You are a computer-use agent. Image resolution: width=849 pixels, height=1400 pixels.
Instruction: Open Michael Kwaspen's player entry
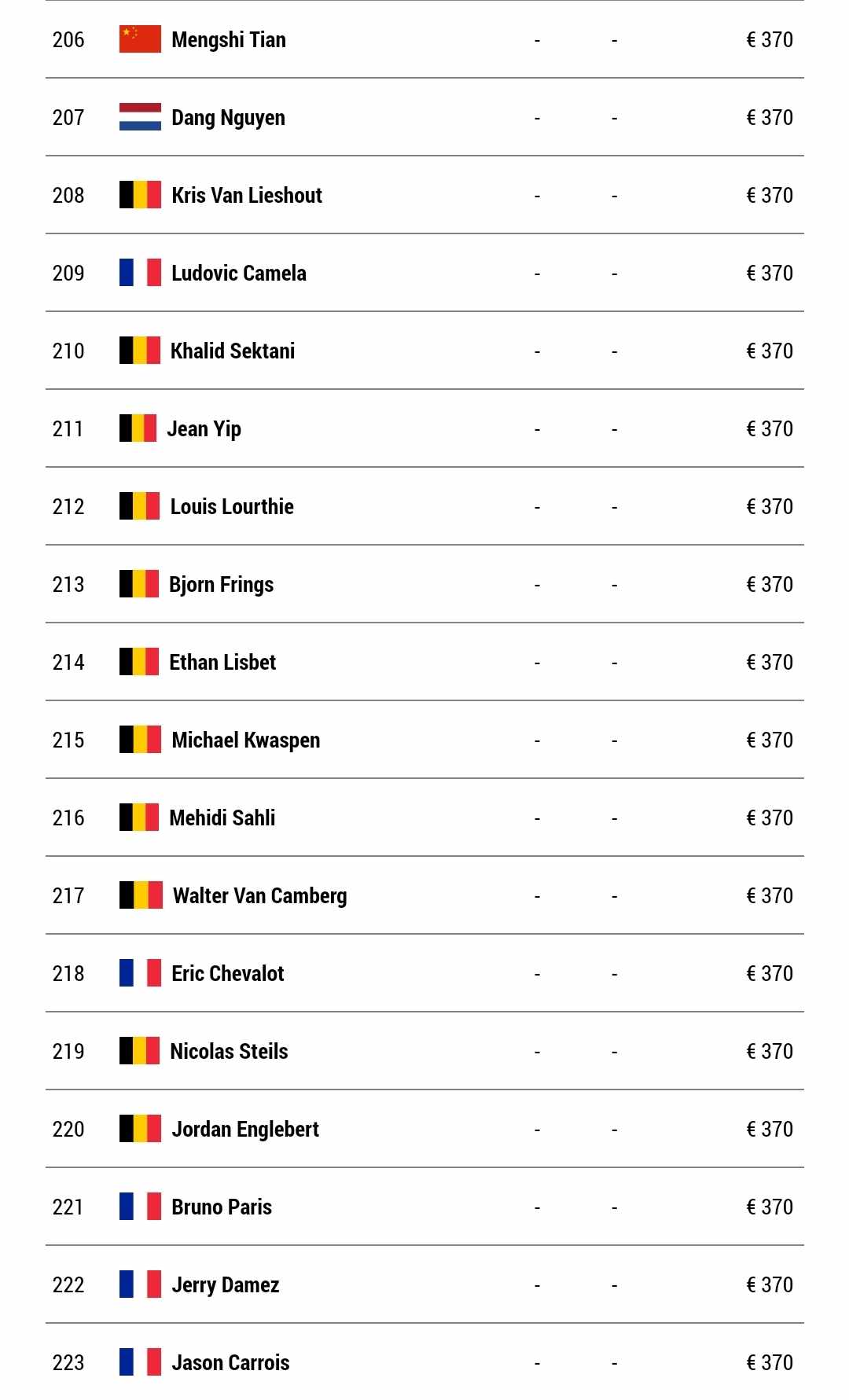pyautogui.click(x=246, y=740)
